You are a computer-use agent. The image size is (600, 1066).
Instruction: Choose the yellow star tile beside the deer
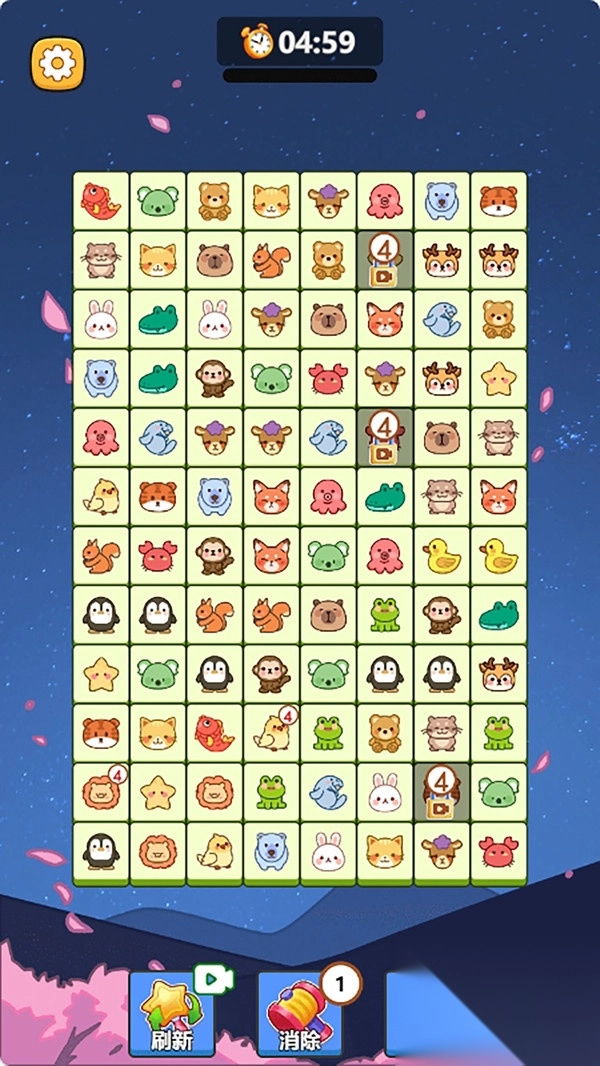pos(498,377)
